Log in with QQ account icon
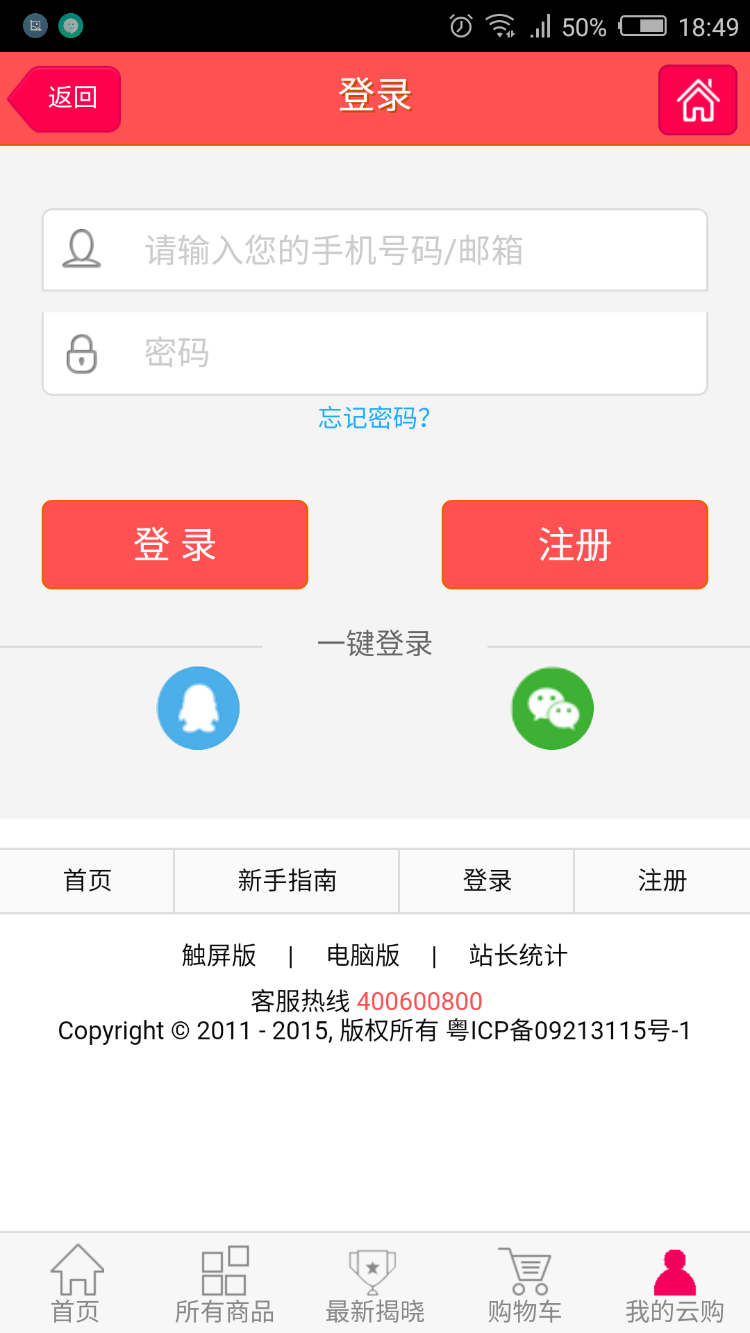This screenshot has width=750, height=1333. pyautogui.click(x=197, y=708)
